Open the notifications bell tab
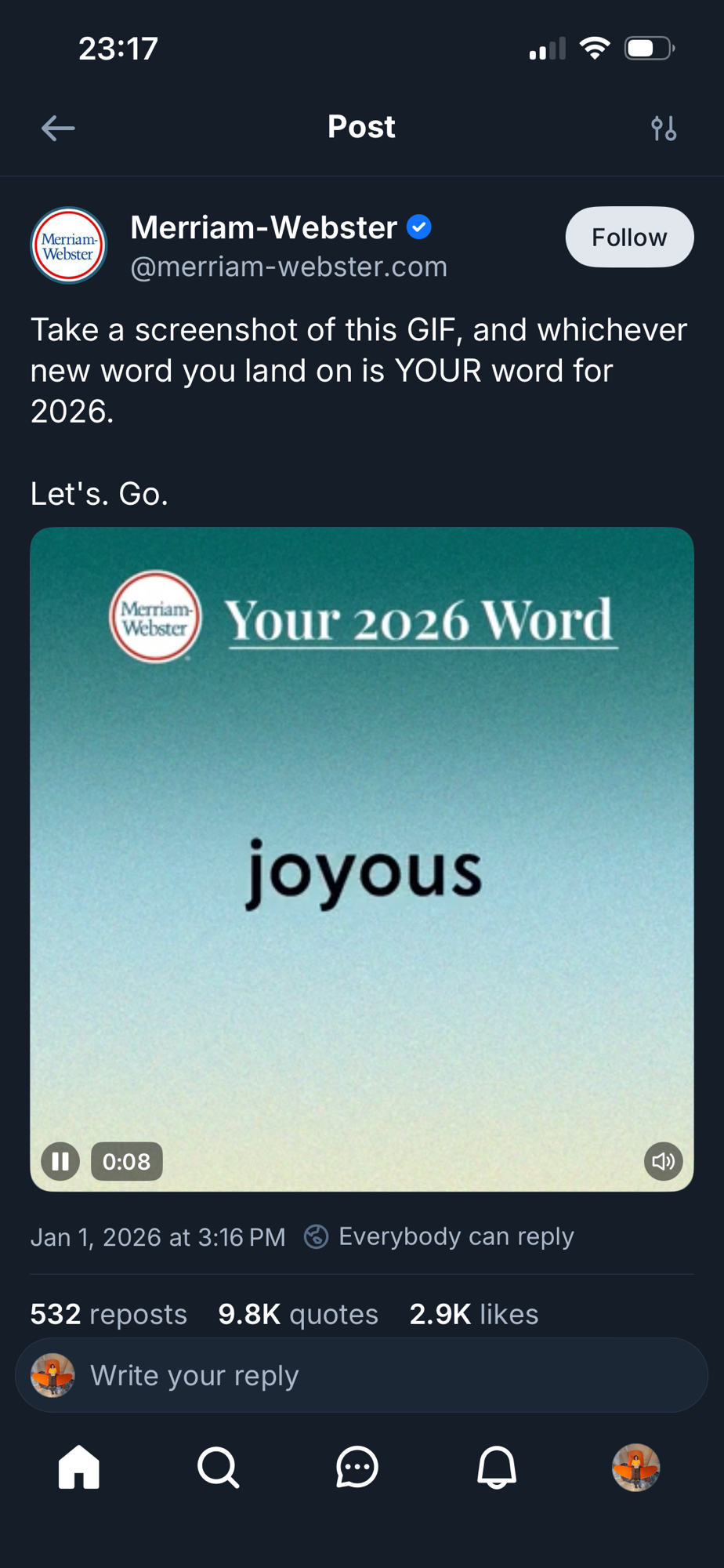The image size is (724, 1568). pos(497,1467)
